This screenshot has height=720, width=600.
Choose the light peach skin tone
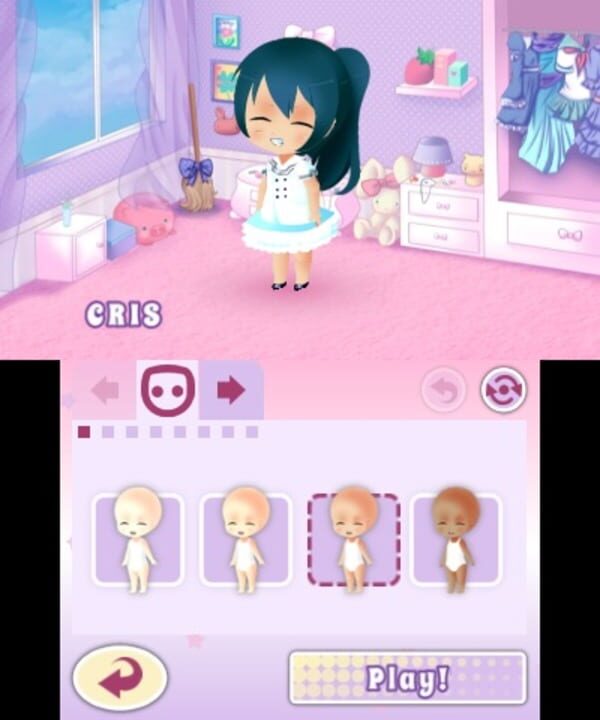[x=246, y=540]
